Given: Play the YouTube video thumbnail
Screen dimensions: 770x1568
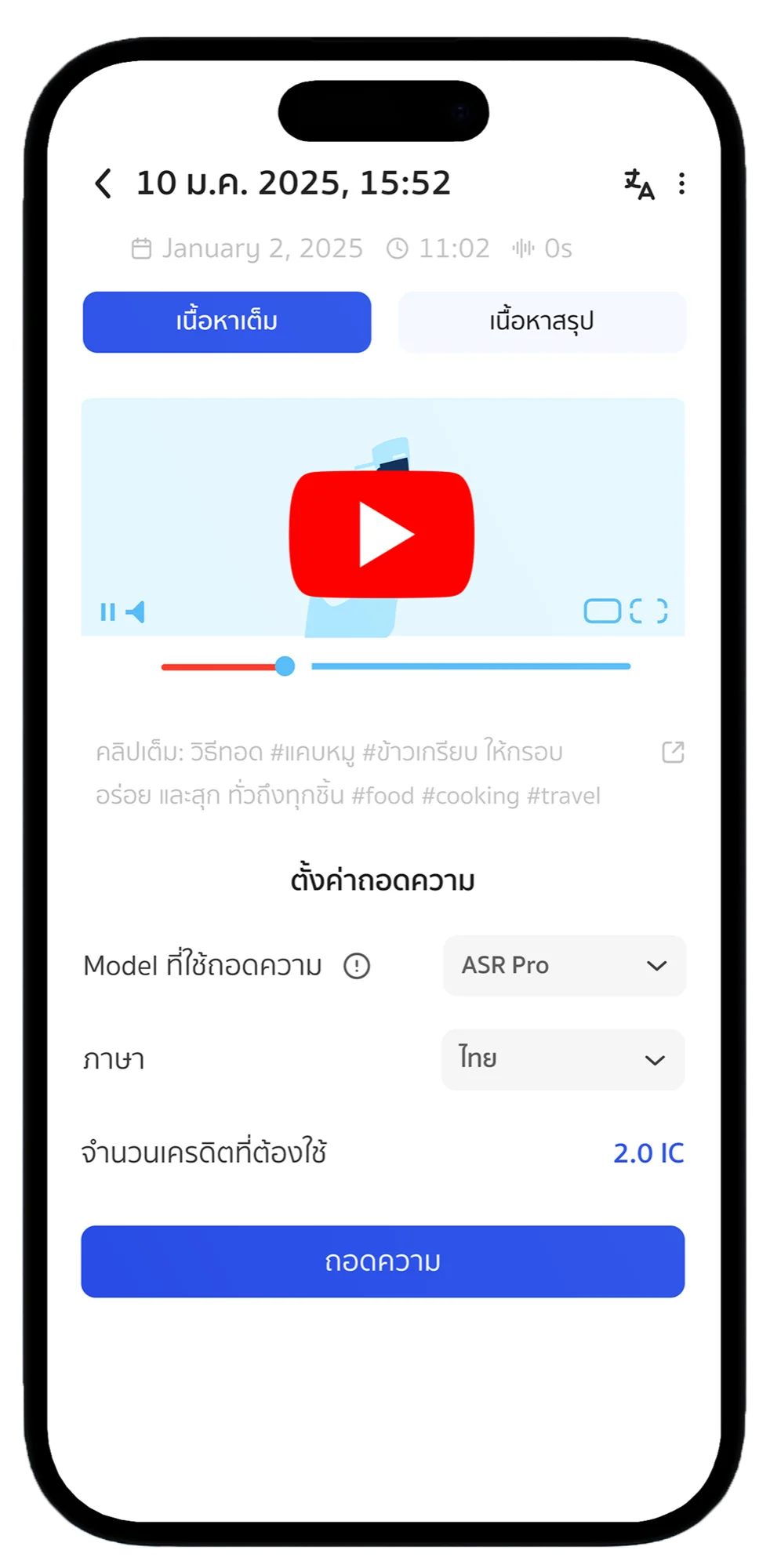Looking at the screenshot, I should [383, 532].
